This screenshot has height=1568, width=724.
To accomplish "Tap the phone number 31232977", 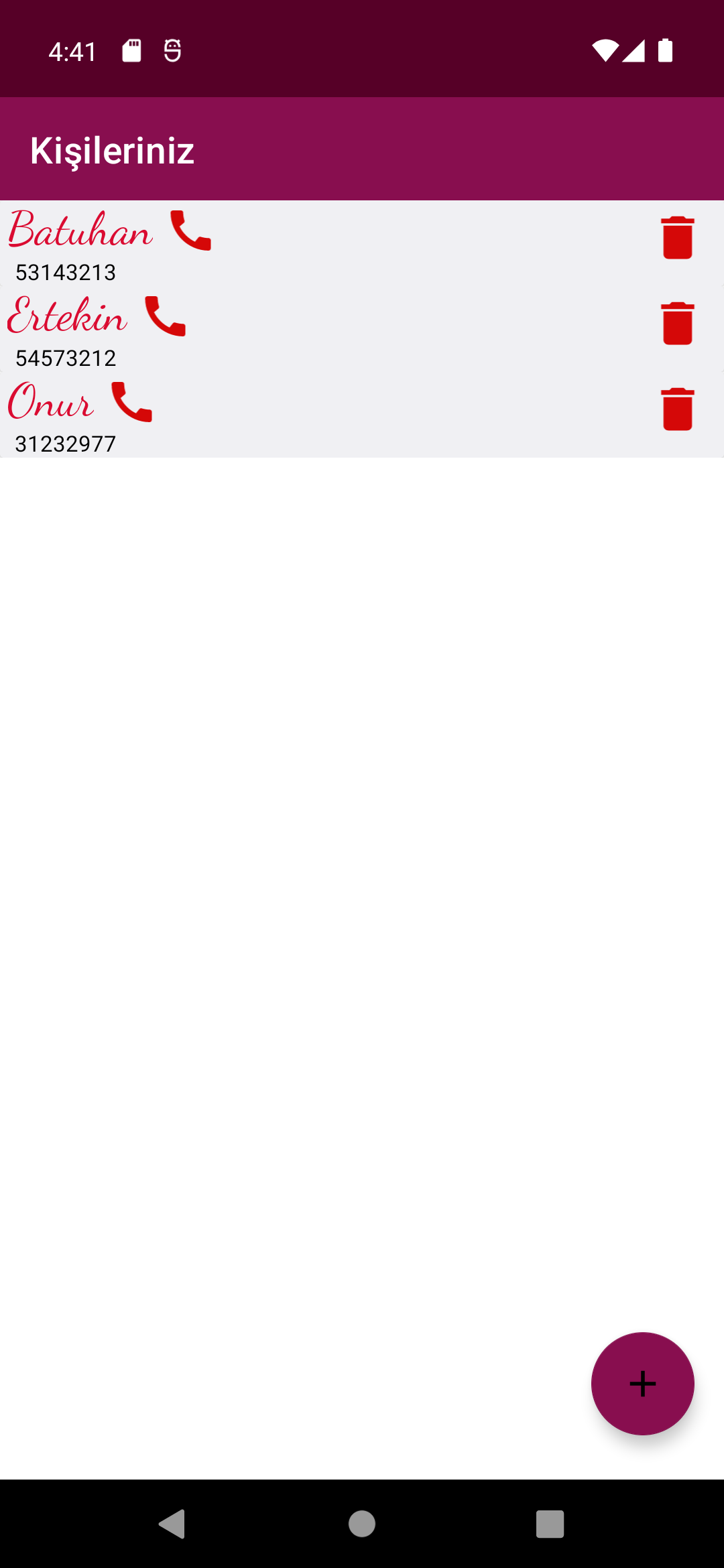I will click(66, 442).
